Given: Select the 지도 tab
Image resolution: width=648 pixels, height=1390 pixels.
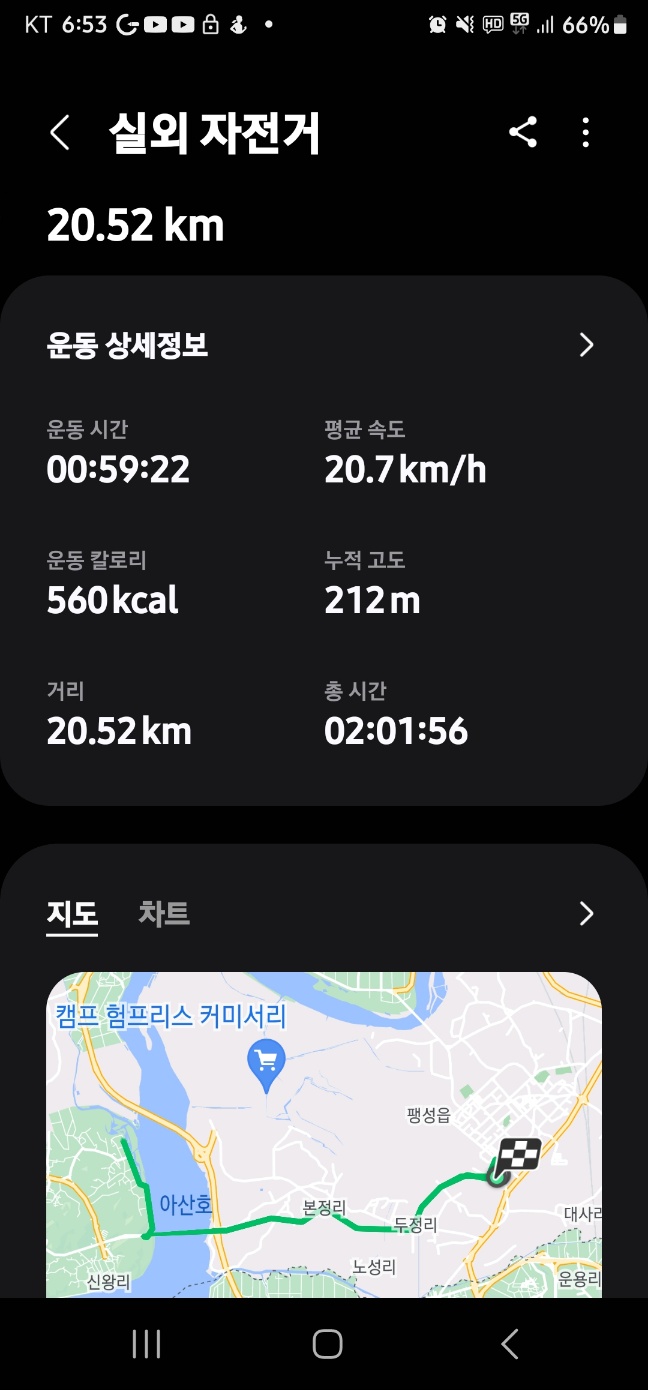Looking at the screenshot, I should (72, 914).
